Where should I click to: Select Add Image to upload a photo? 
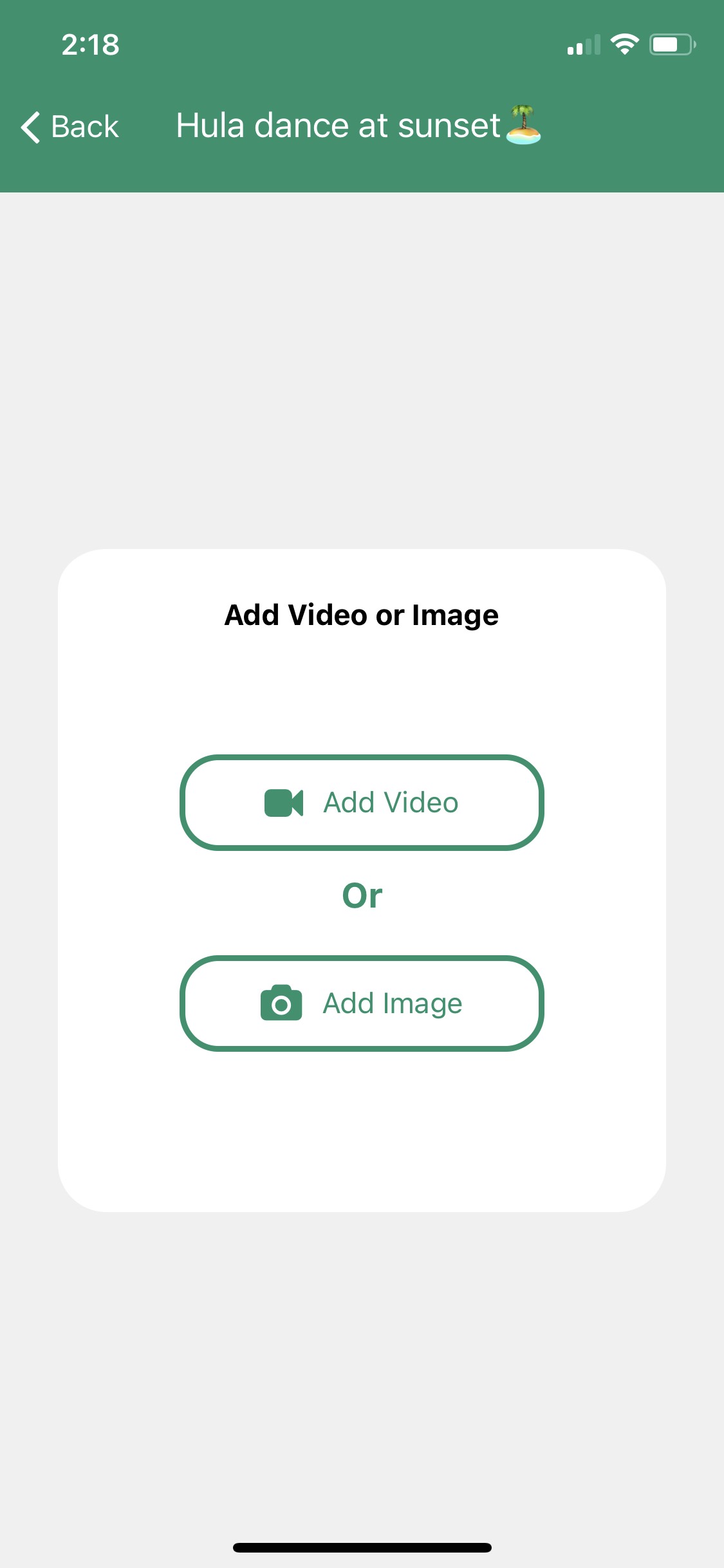pyautogui.click(x=362, y=1003)
